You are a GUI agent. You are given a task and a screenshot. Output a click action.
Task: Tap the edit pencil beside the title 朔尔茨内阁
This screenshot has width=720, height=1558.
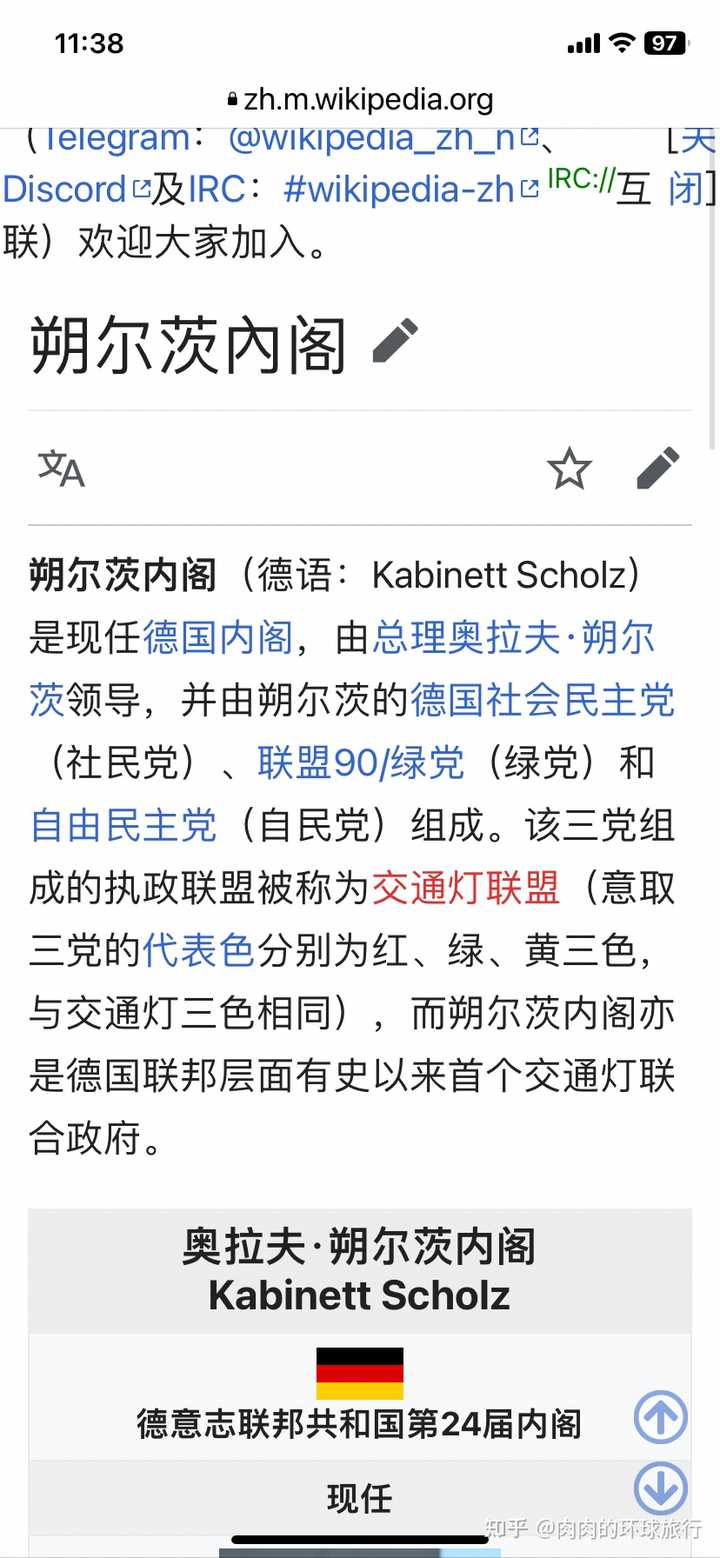point(395,341)
